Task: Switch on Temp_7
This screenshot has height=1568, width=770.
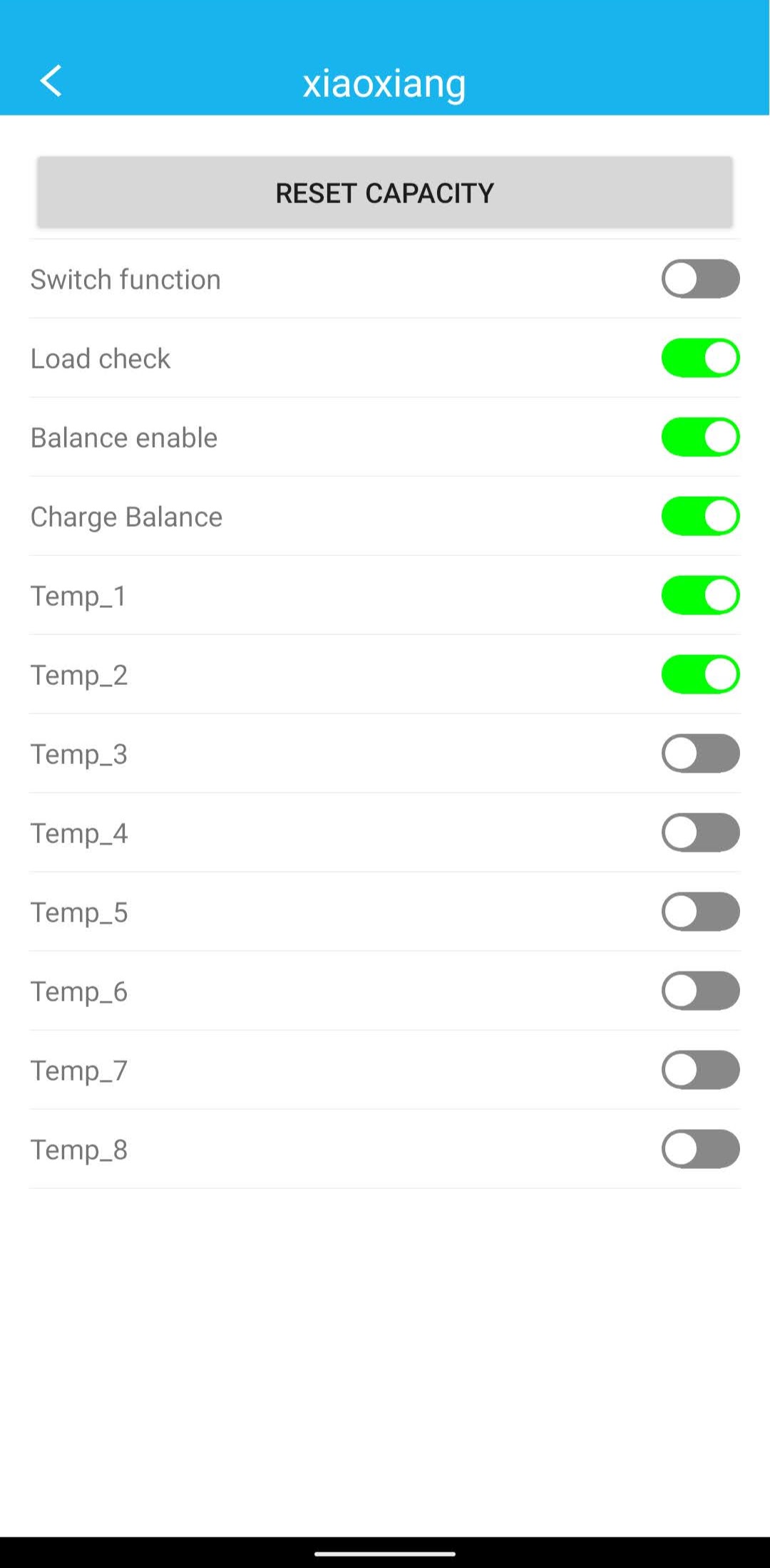Action: (x=700, y=1070)
